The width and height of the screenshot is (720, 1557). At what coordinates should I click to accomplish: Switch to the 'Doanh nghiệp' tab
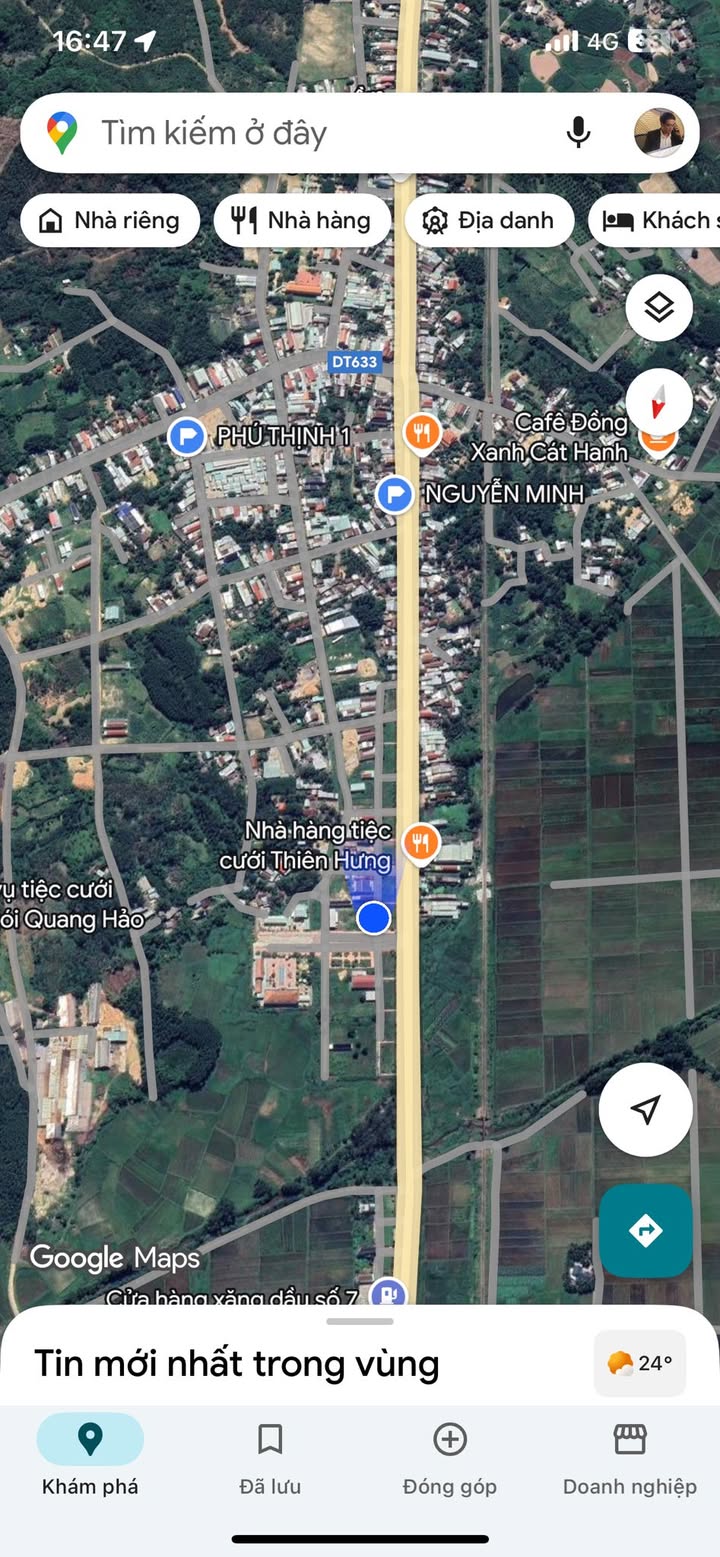630,1458
